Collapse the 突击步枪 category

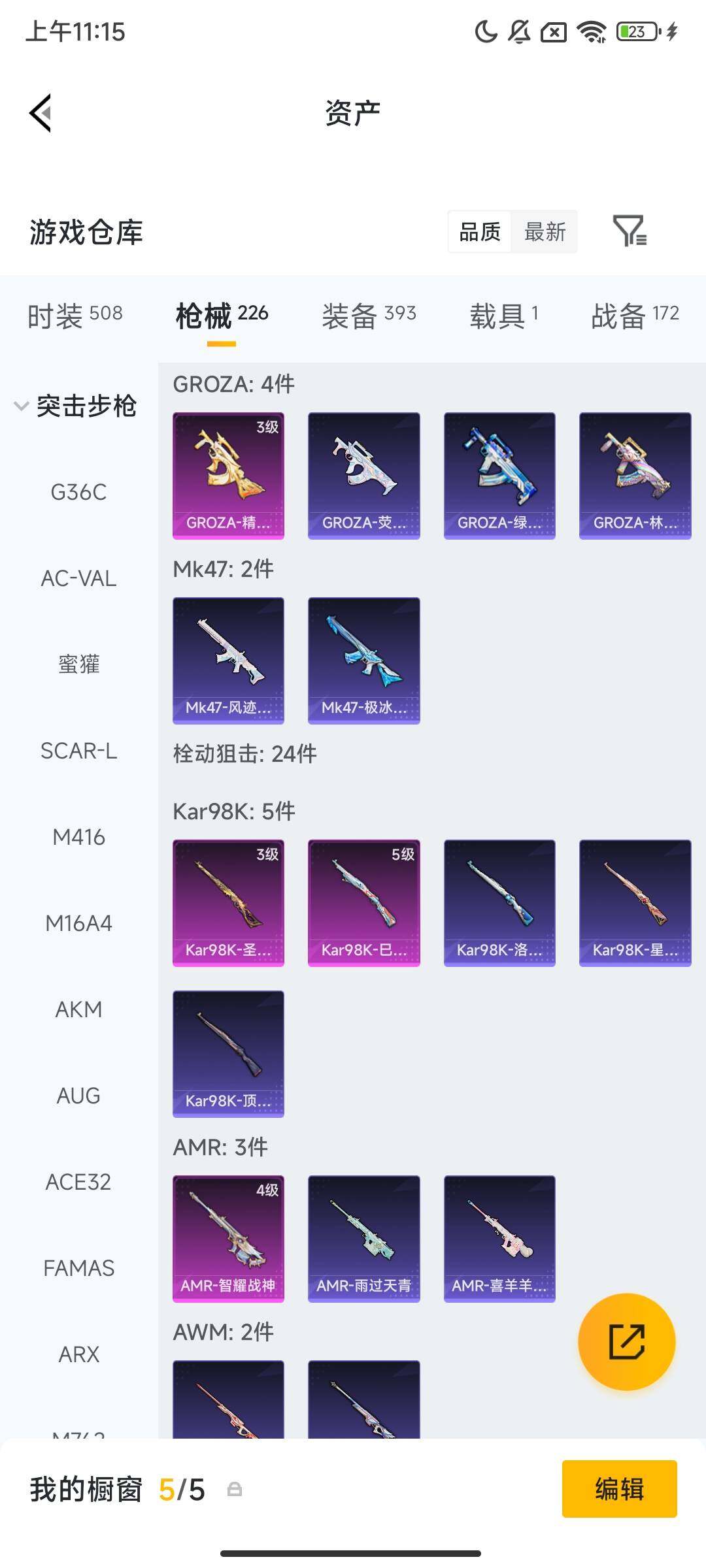click(75, 406)
